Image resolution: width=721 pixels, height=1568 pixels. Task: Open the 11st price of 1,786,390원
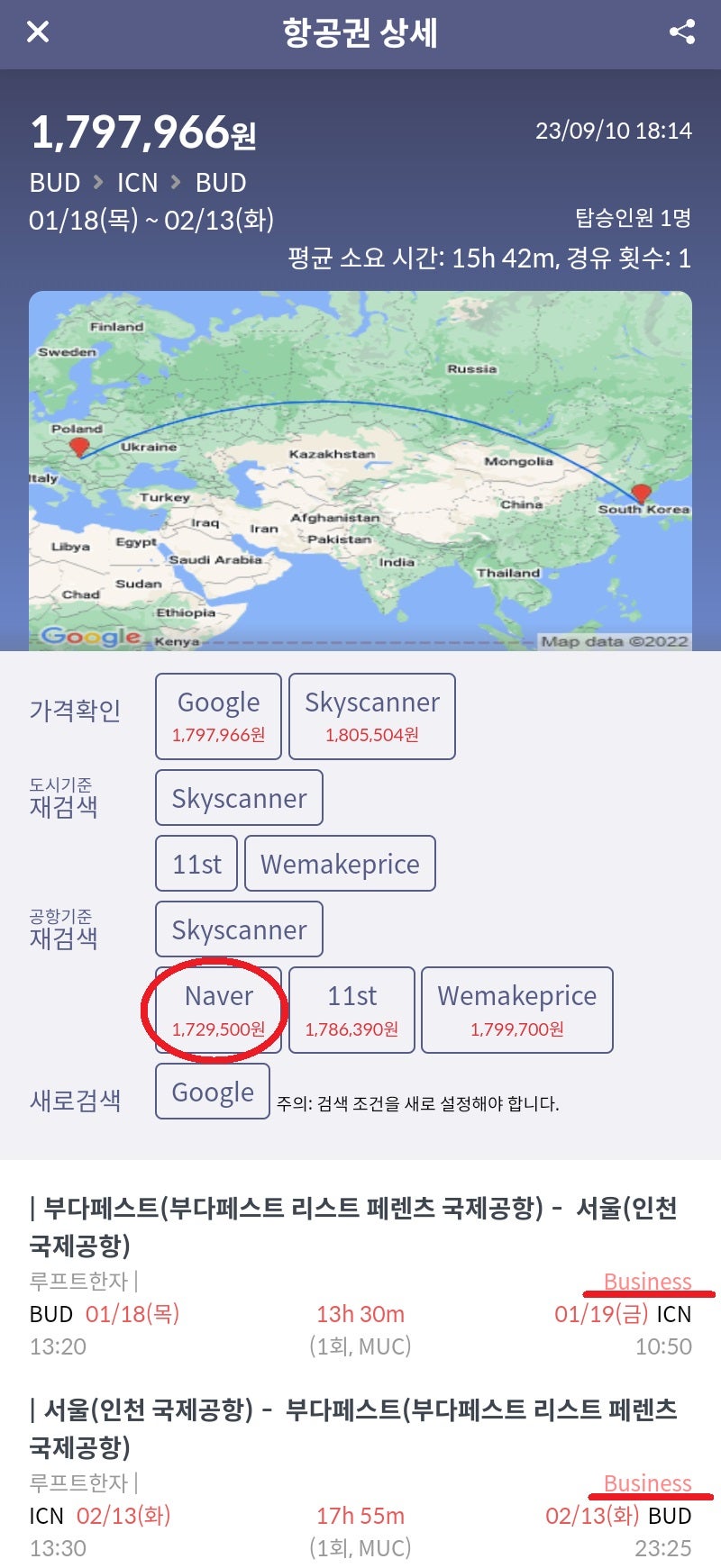pyautogui.click(x=351, y=1011)
